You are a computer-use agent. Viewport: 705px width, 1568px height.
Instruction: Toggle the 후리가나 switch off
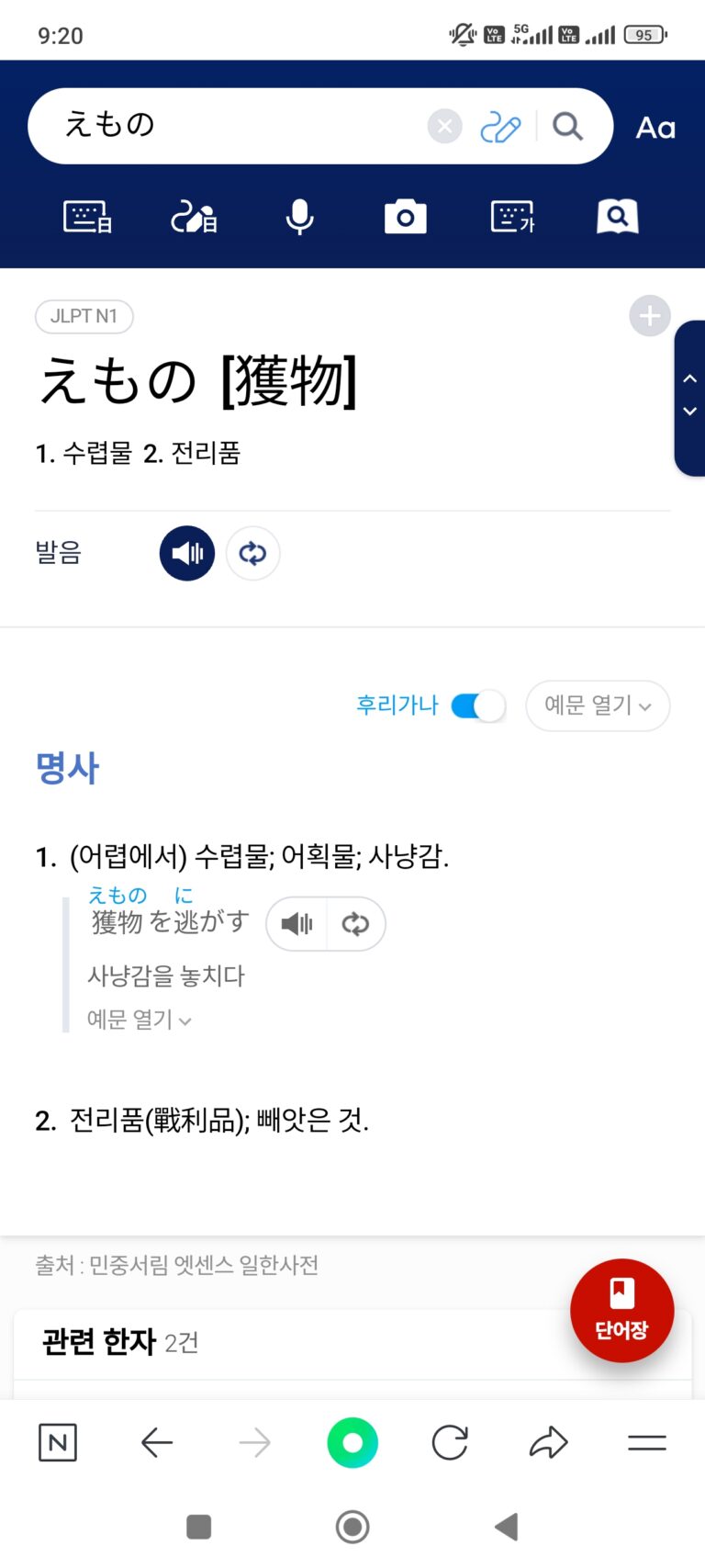tap(478, 705)
